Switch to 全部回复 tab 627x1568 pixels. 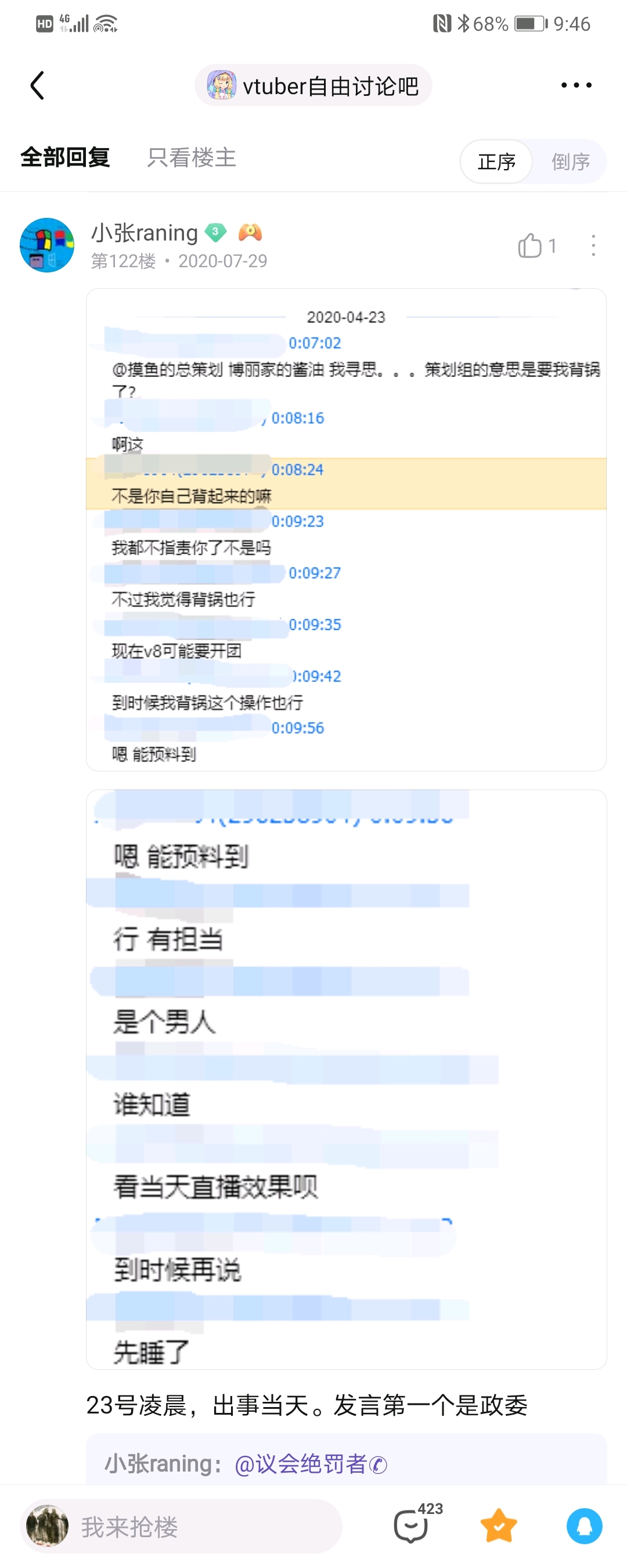[65, 157]
